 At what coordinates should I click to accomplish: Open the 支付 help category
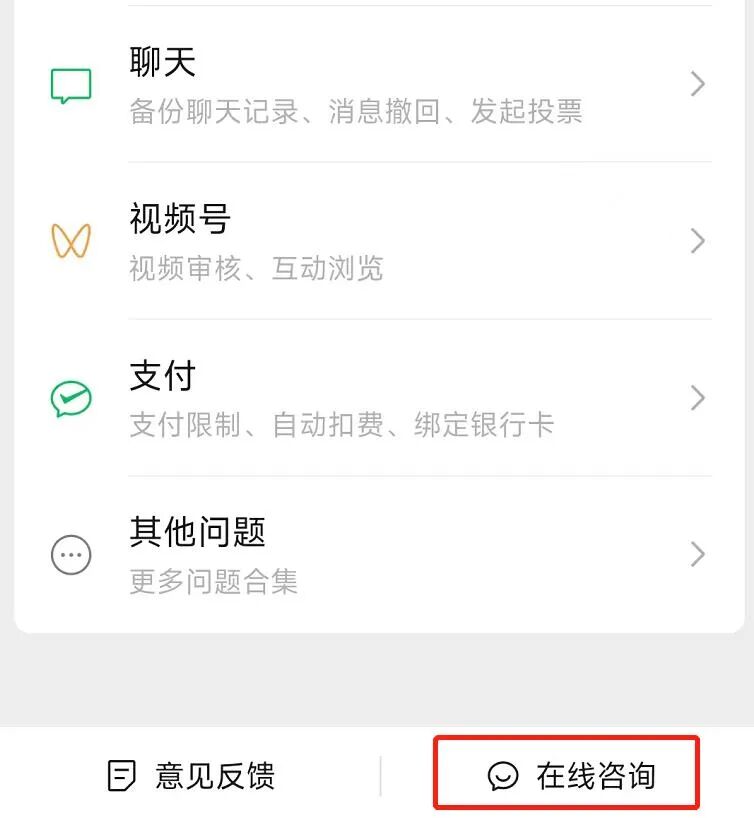[162, 376]
